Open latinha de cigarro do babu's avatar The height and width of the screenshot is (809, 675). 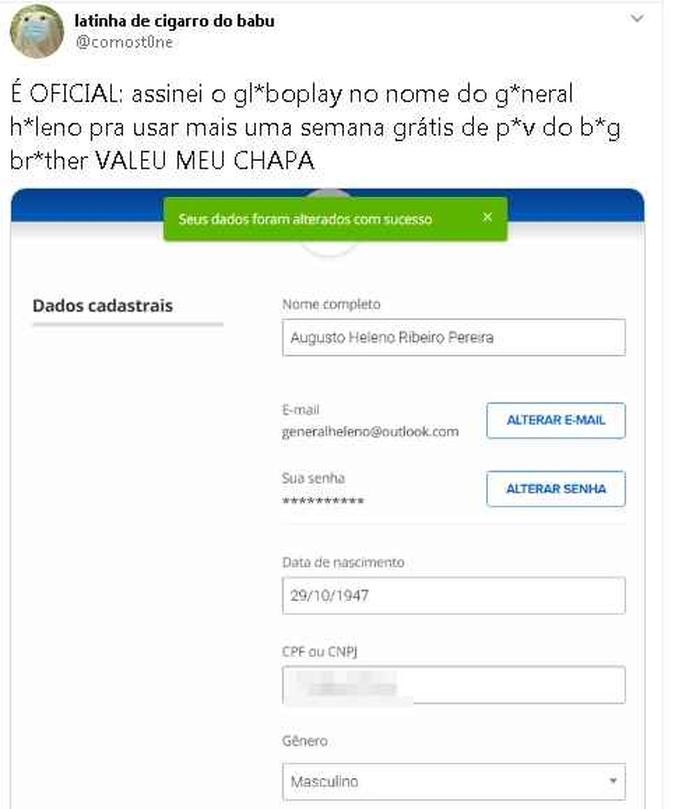point(36,31)
